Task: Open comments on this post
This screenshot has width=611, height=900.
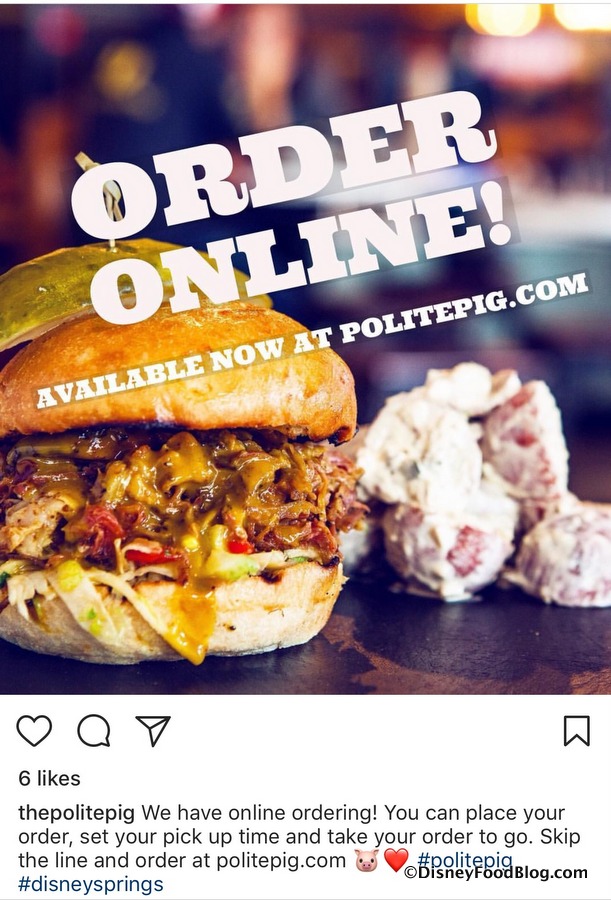Action: pyautogui.click(x=94, y=731)
